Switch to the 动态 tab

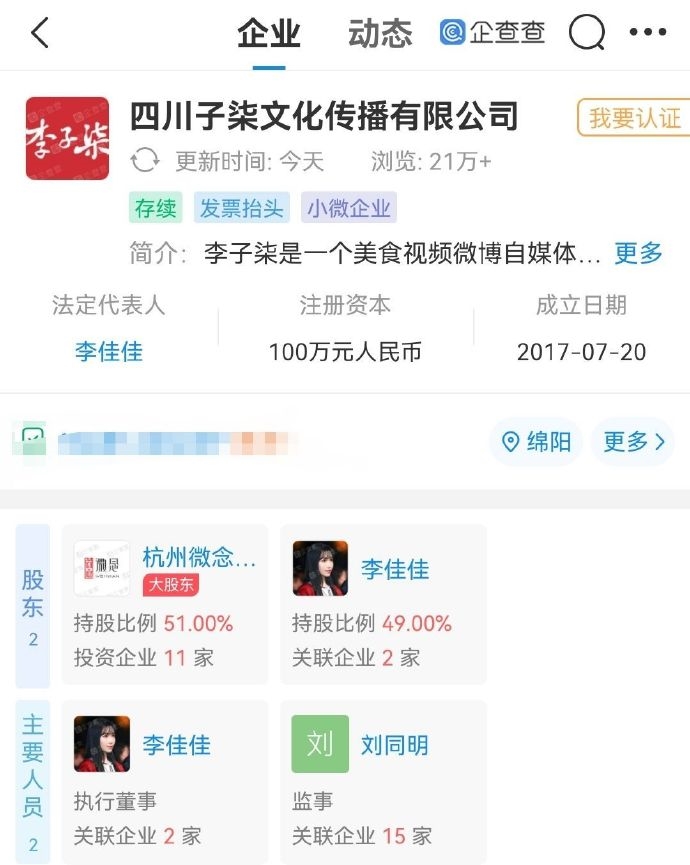[379, 34]
